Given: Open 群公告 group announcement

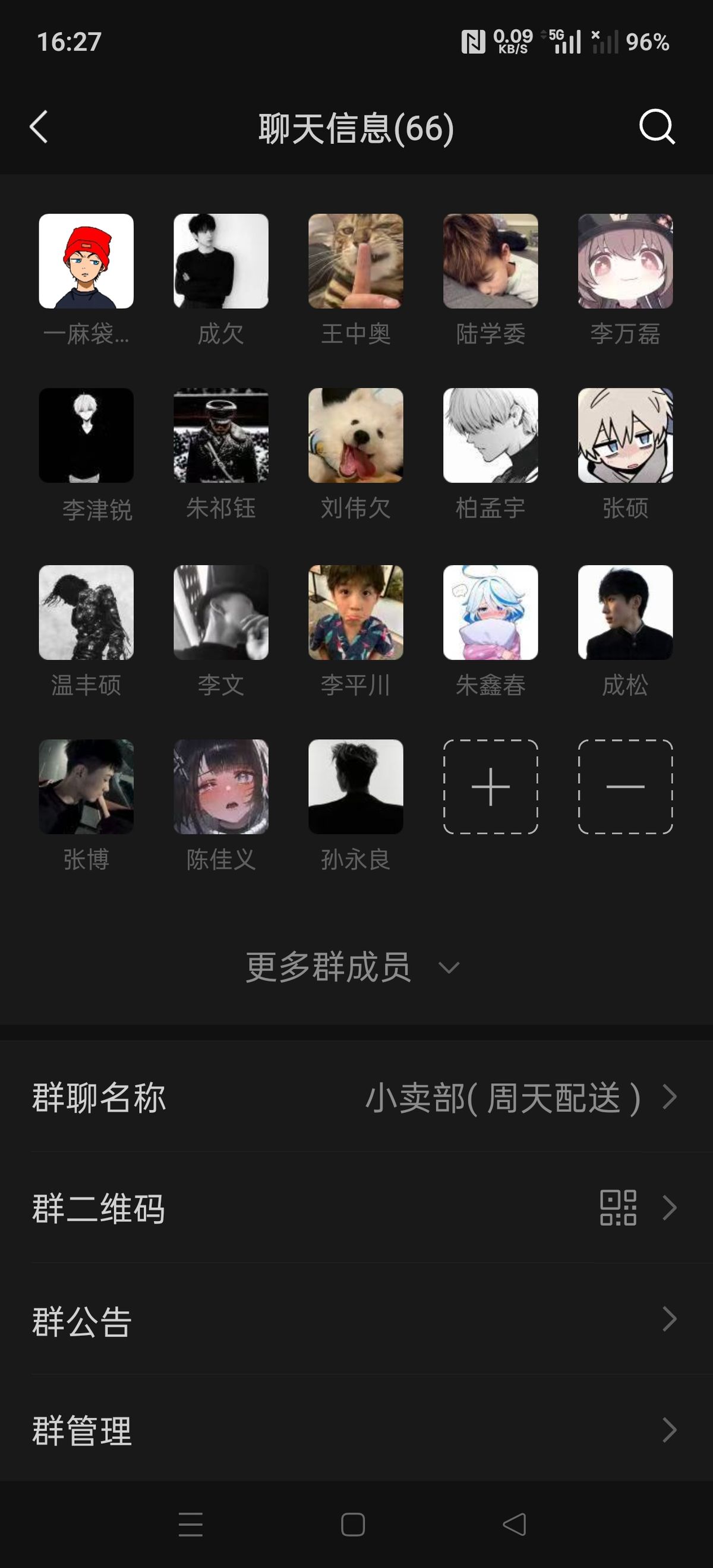Looking at the screenshot, I should 356,1319.
